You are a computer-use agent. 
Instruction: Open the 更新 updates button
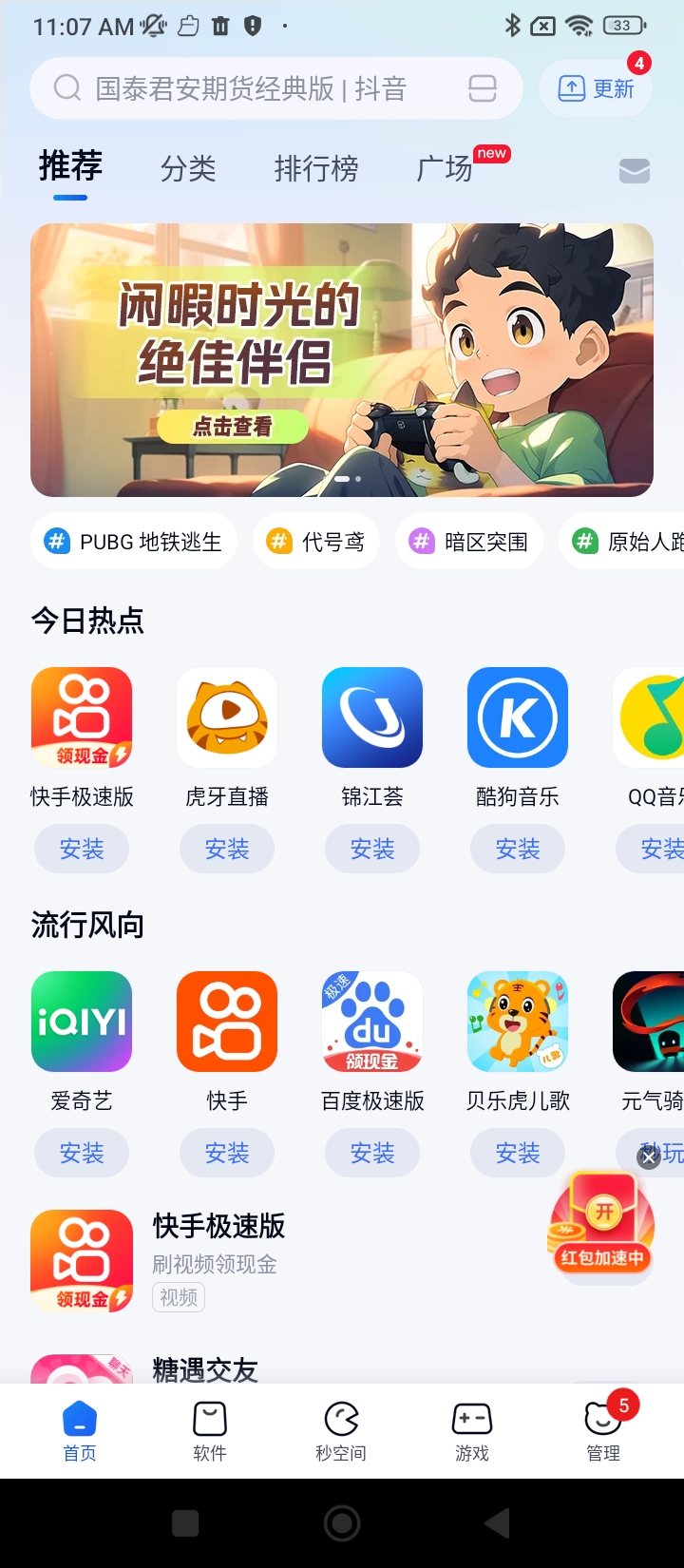597,89
